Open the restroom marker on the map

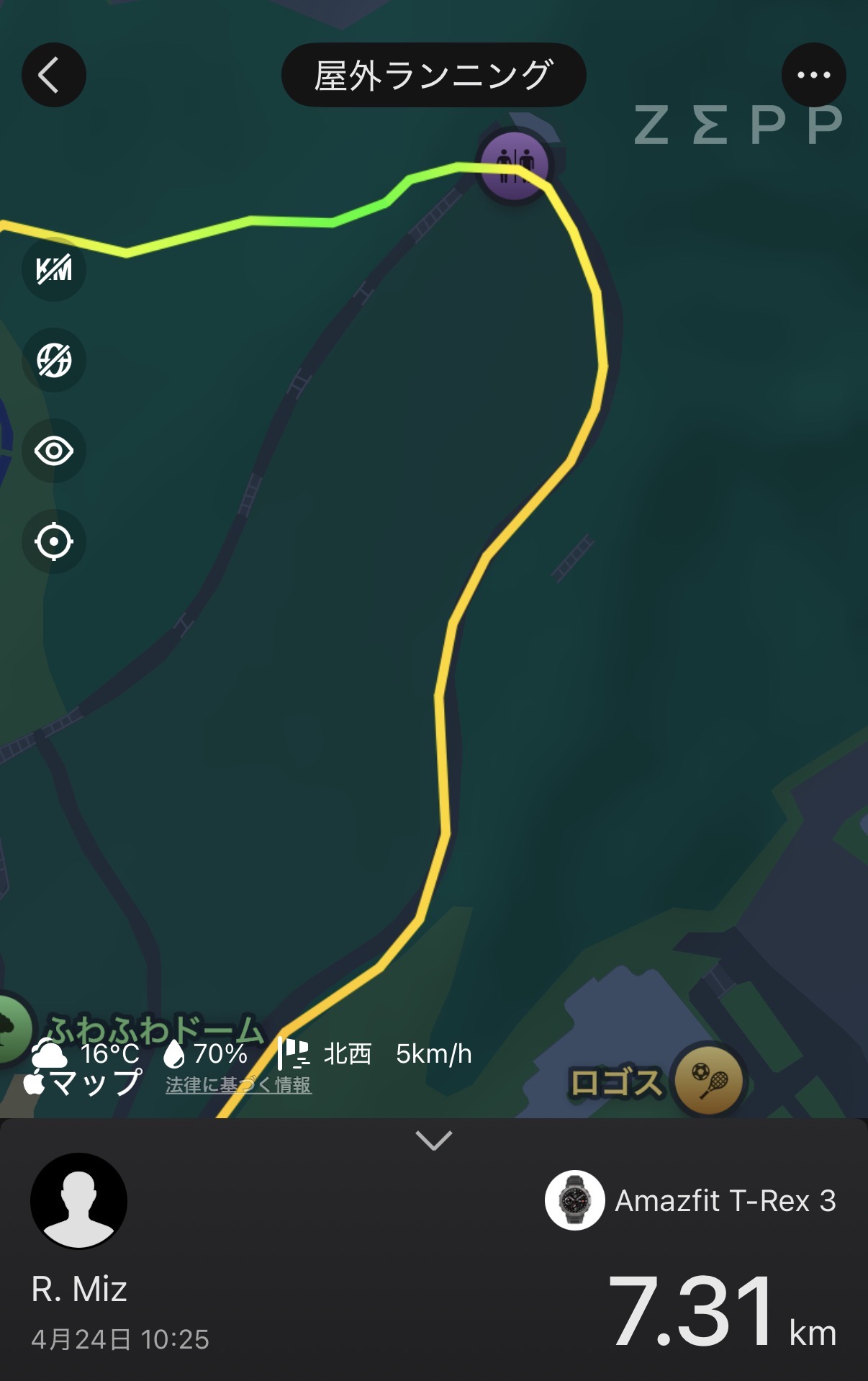click(x=515, y=166)
